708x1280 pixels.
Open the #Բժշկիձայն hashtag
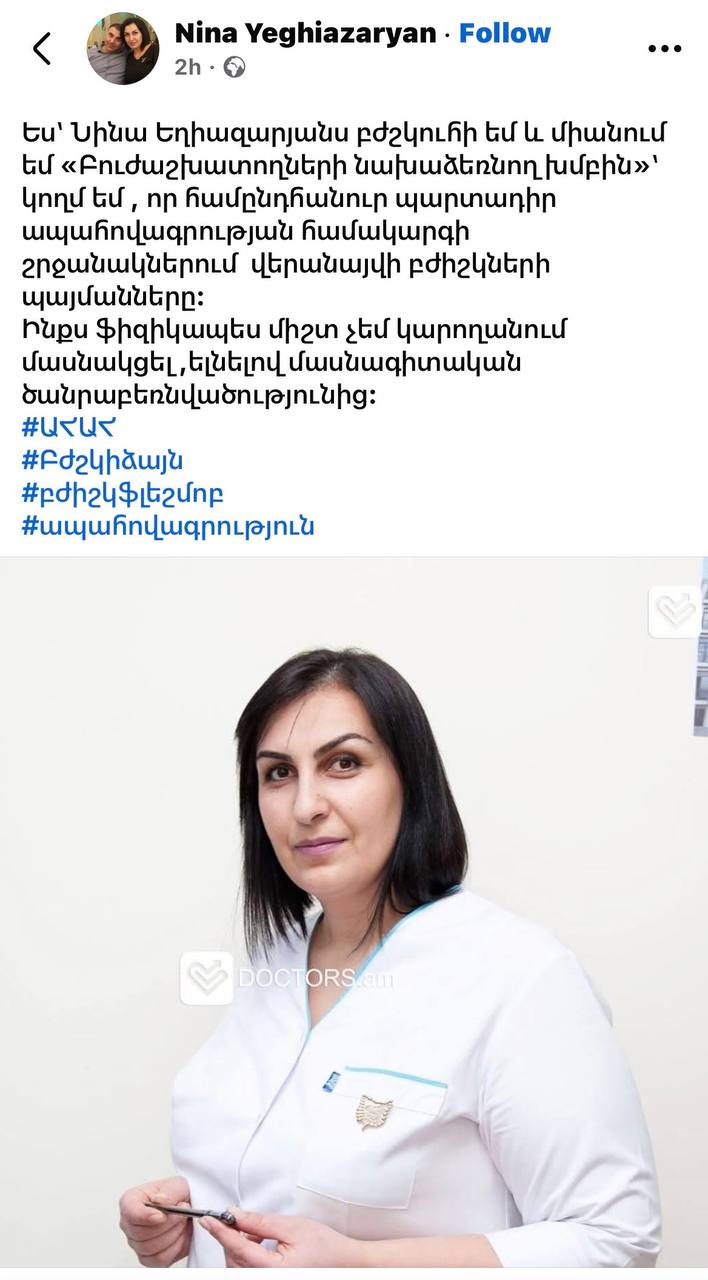[x=102, y=460]
